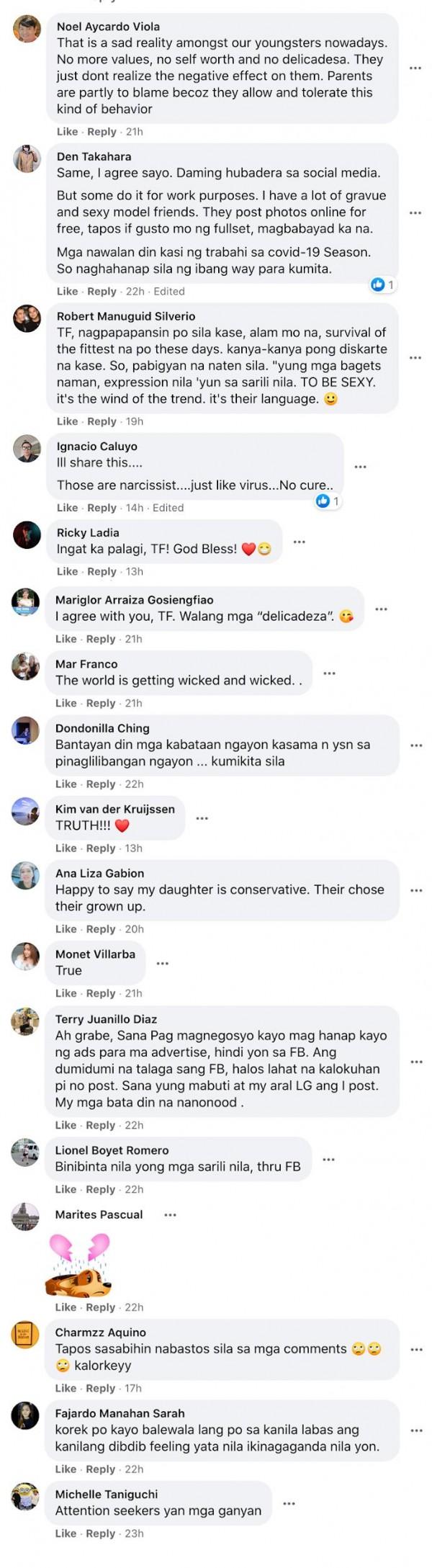View reaction count on Den Takahara's comment
Image resolution: width=432 pixels, height=1568 pixels.
pos(382,285)
